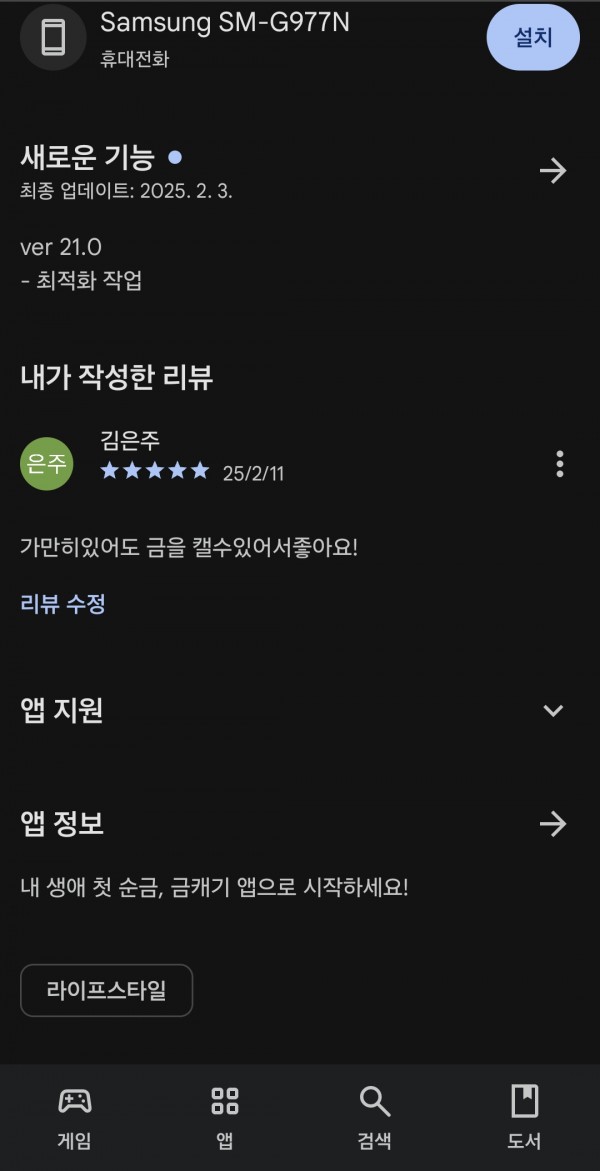Switch to the 앱 tab
The width and height of the screenshot is (600, 1171).
[x=224, y=1117]
